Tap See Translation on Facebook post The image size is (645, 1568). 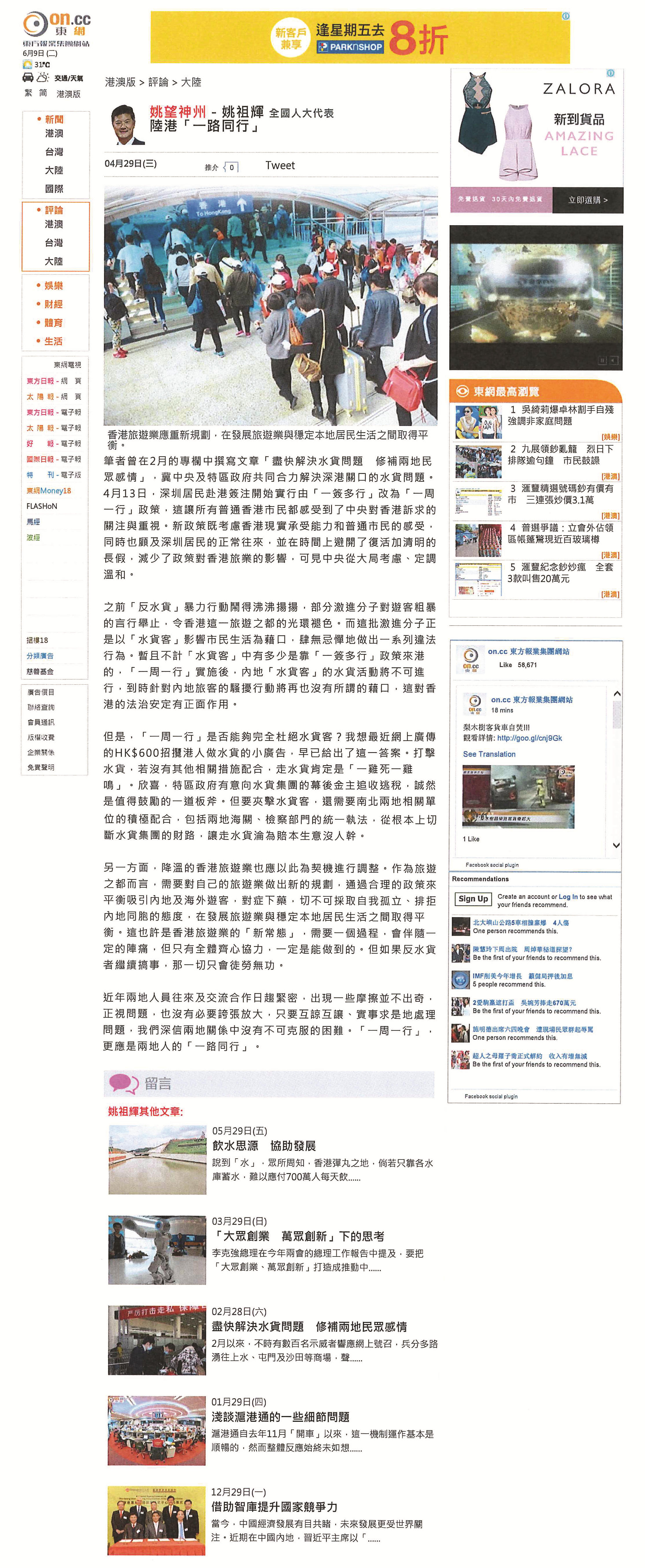(489, 754)
